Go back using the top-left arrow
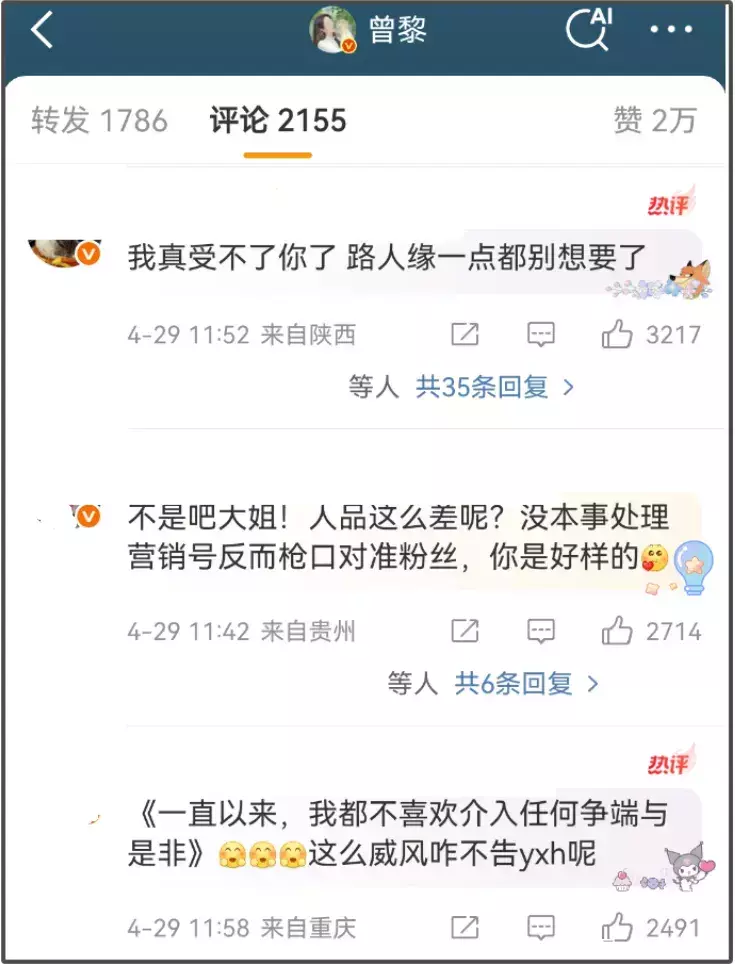The height and width of the screenshot is (964, 735). tap(41, 31)
